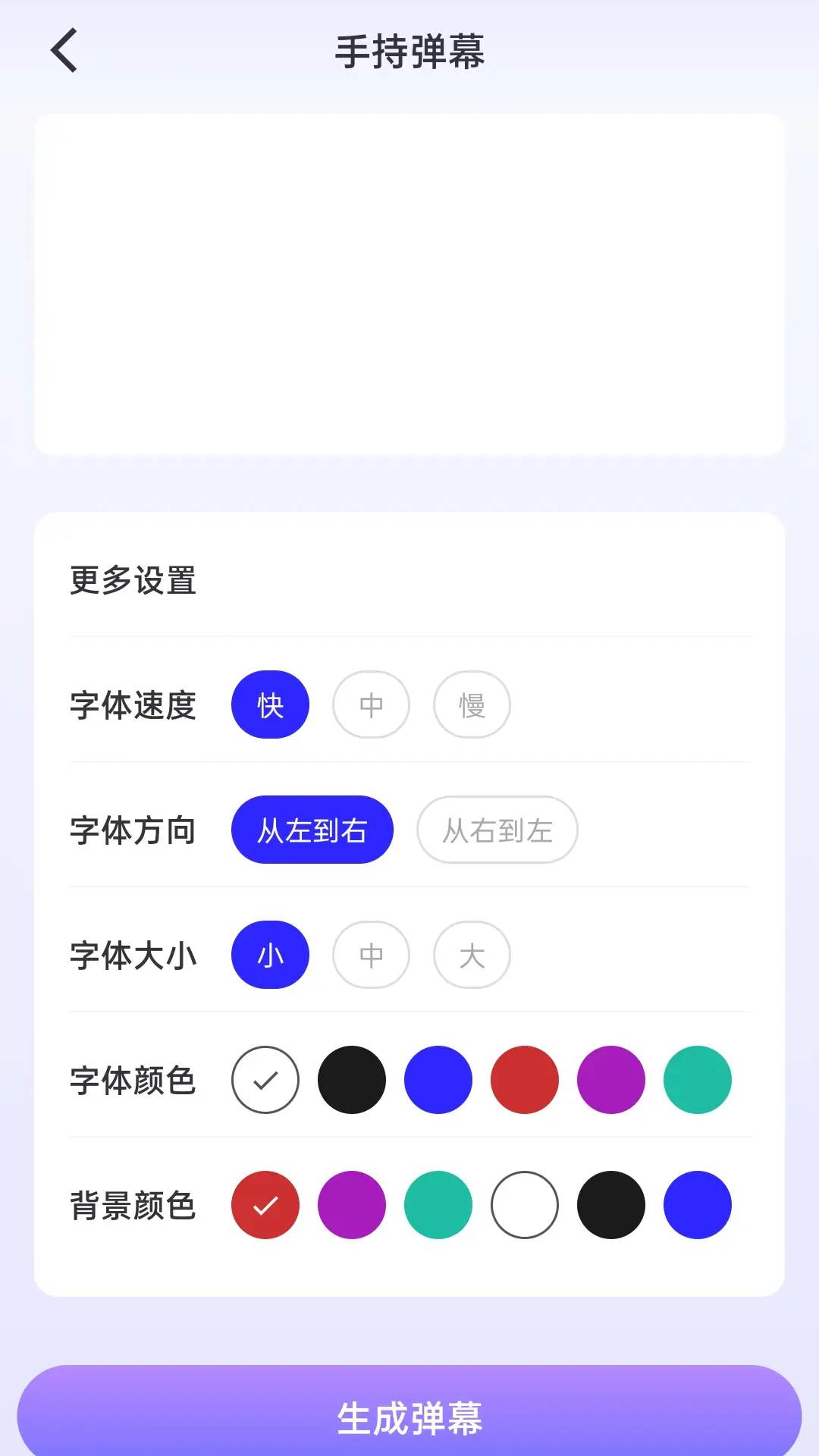Go back using the top-left arrow

64,51
